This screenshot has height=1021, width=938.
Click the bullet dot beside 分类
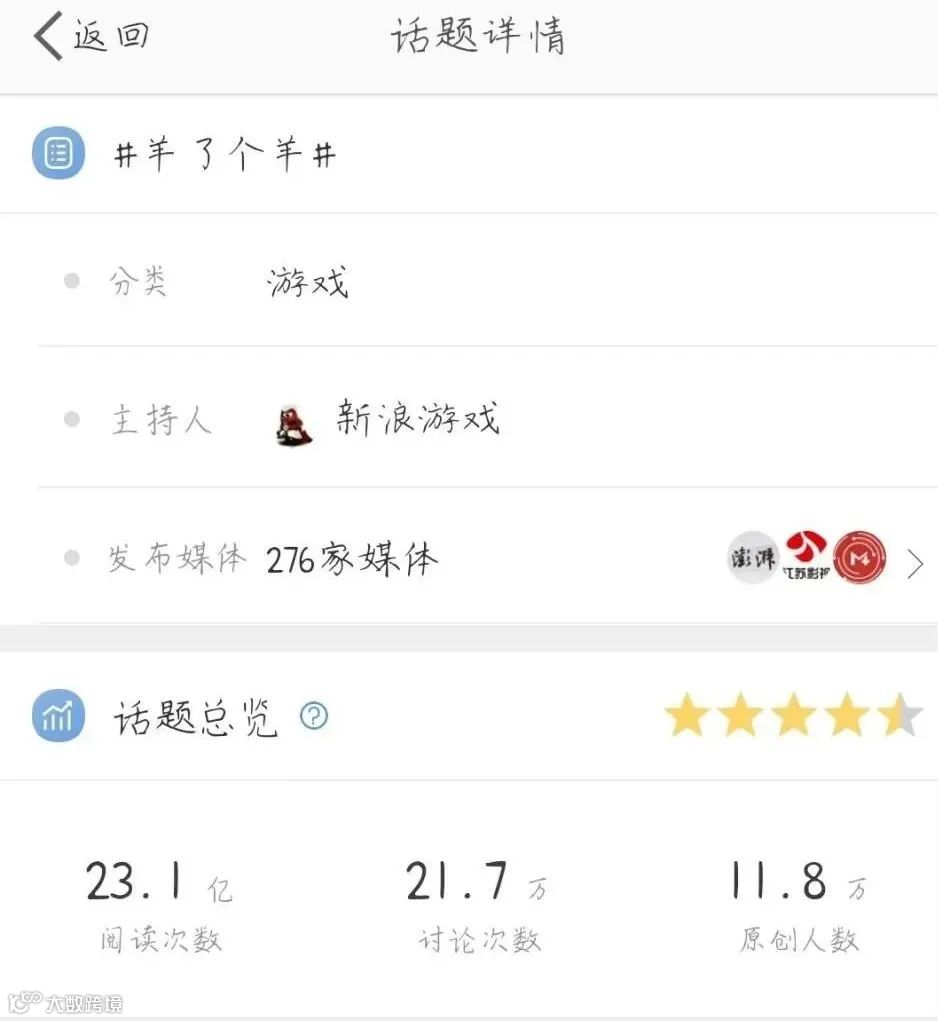[x=70, y=282]
